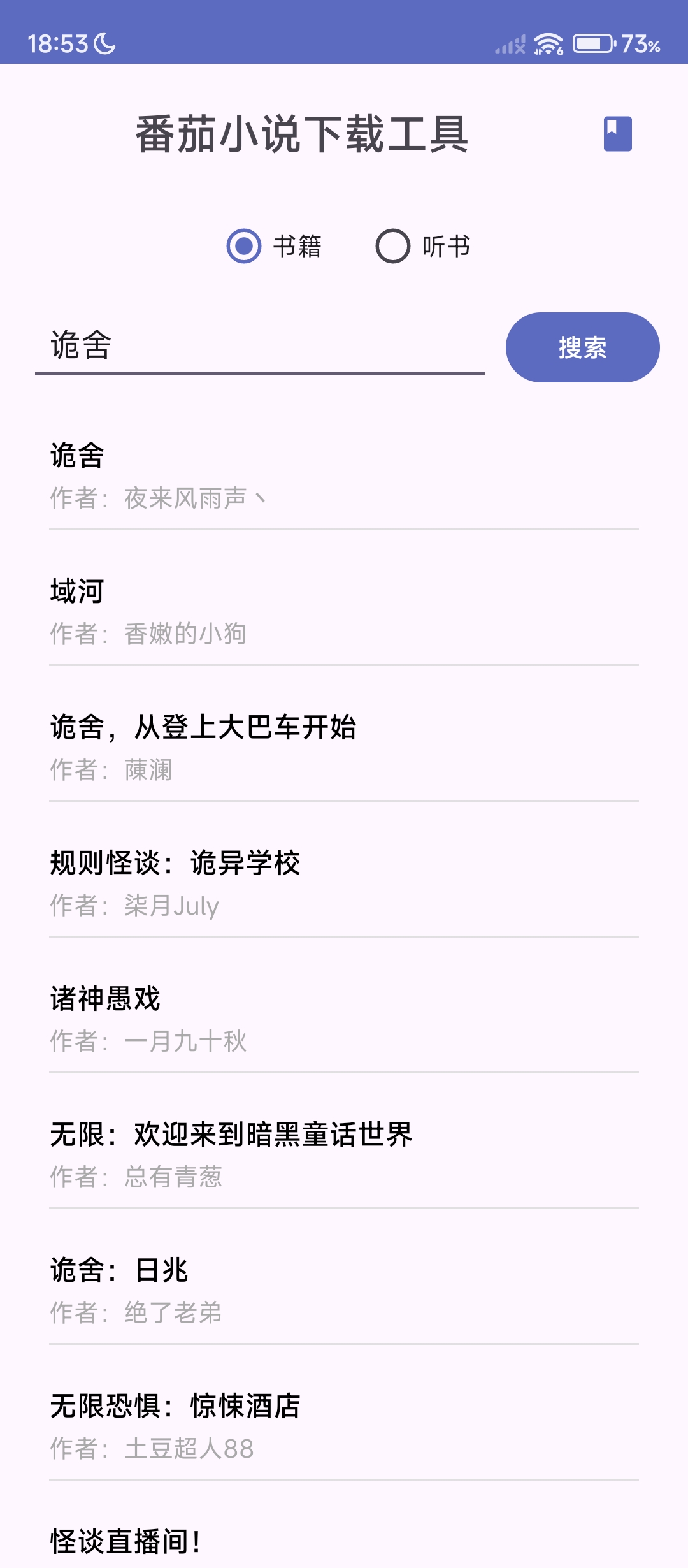Open the 域河 search result
688x1568 pixels.
(343, 611)
